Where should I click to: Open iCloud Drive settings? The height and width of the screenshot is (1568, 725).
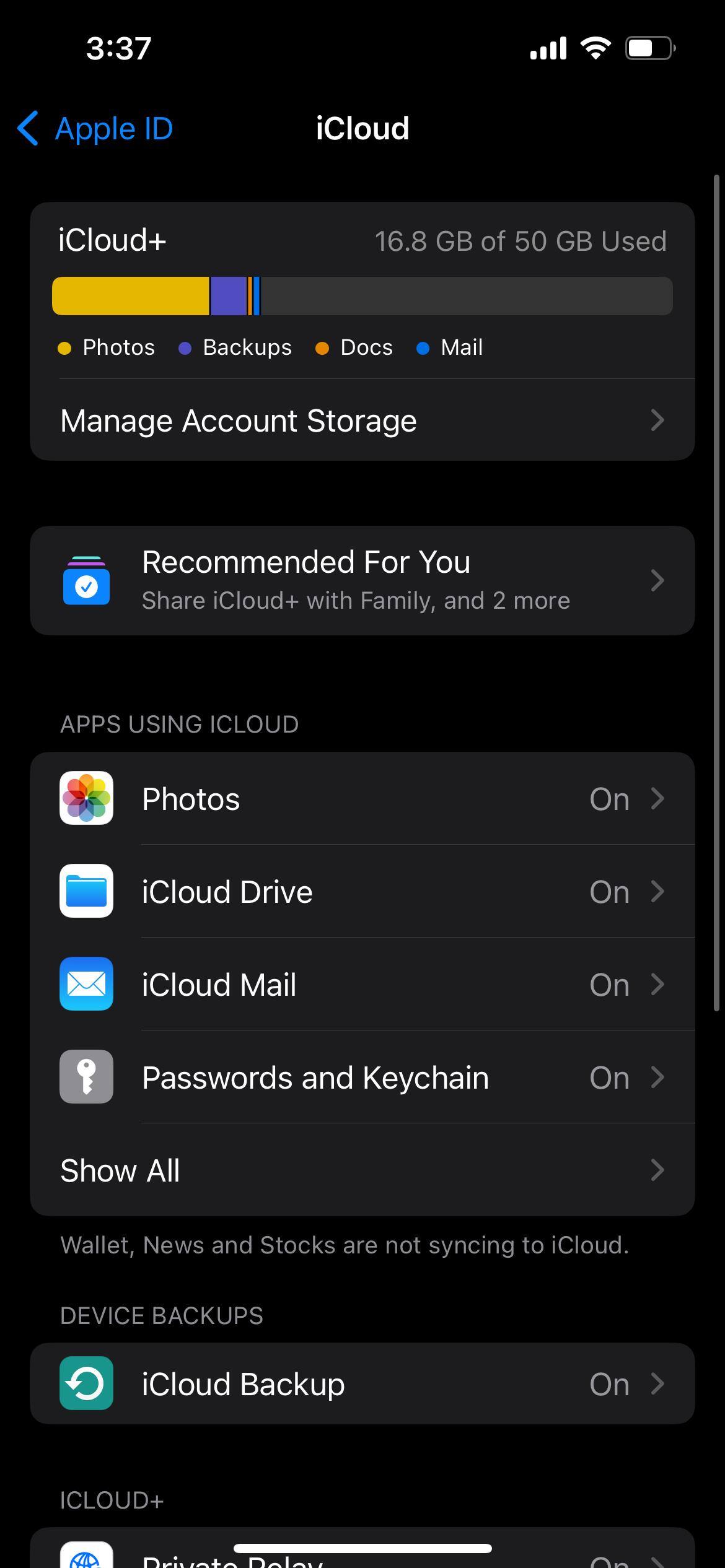pos(362,891)
